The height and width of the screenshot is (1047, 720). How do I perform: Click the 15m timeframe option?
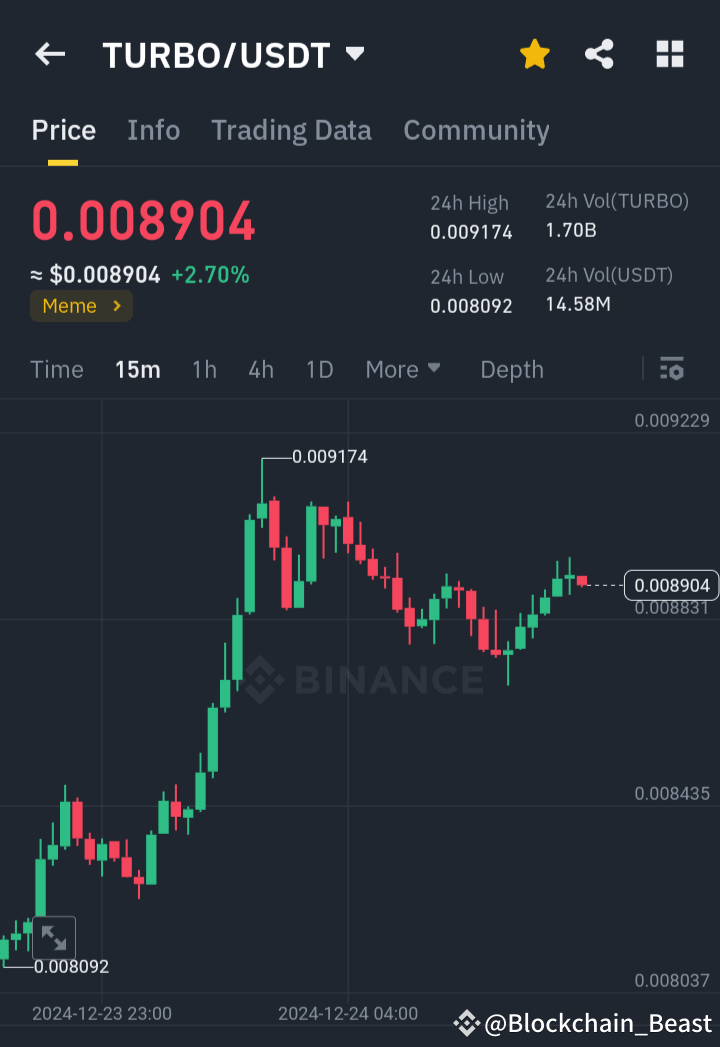(x=138, y=369)
